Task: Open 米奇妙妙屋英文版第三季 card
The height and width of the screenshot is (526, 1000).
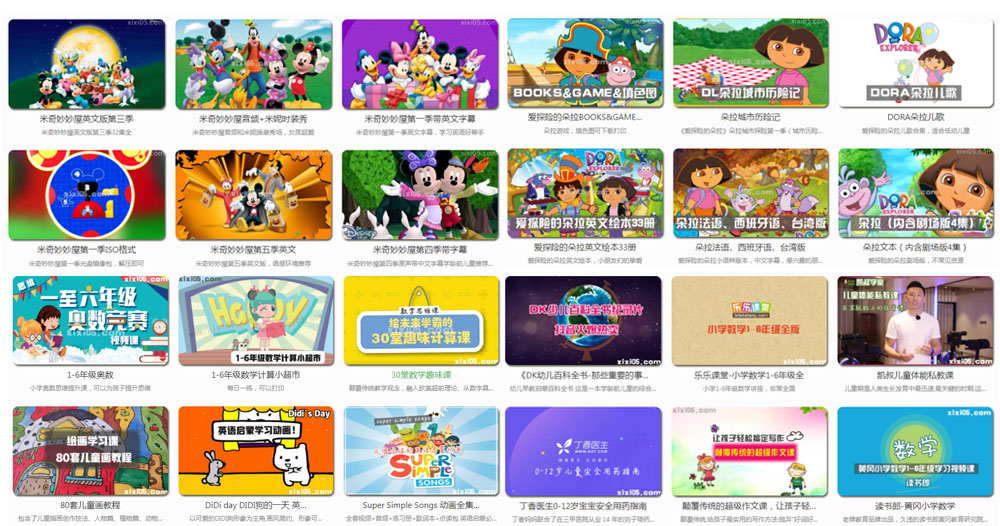Action: (x=87, y=64)
